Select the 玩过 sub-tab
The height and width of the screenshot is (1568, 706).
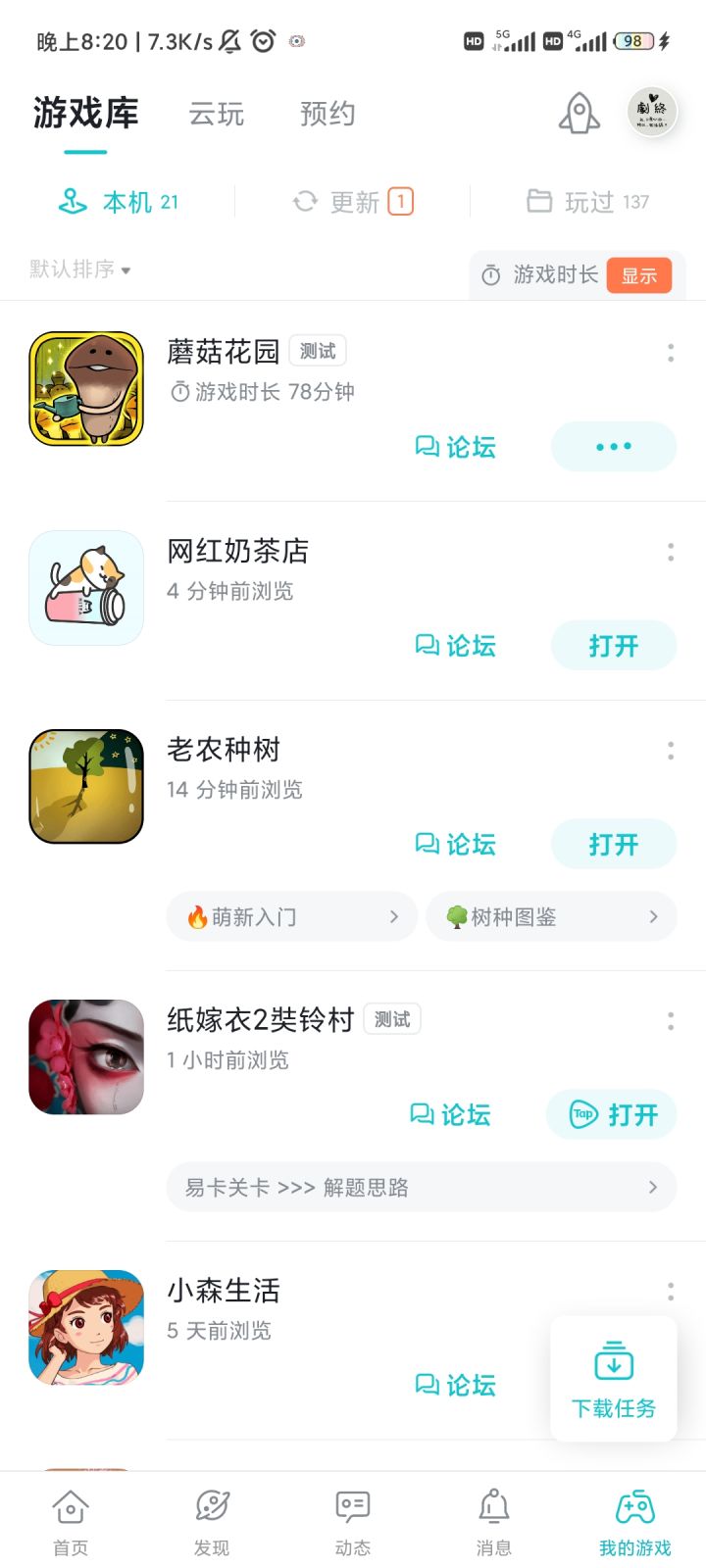coord(588,202)
